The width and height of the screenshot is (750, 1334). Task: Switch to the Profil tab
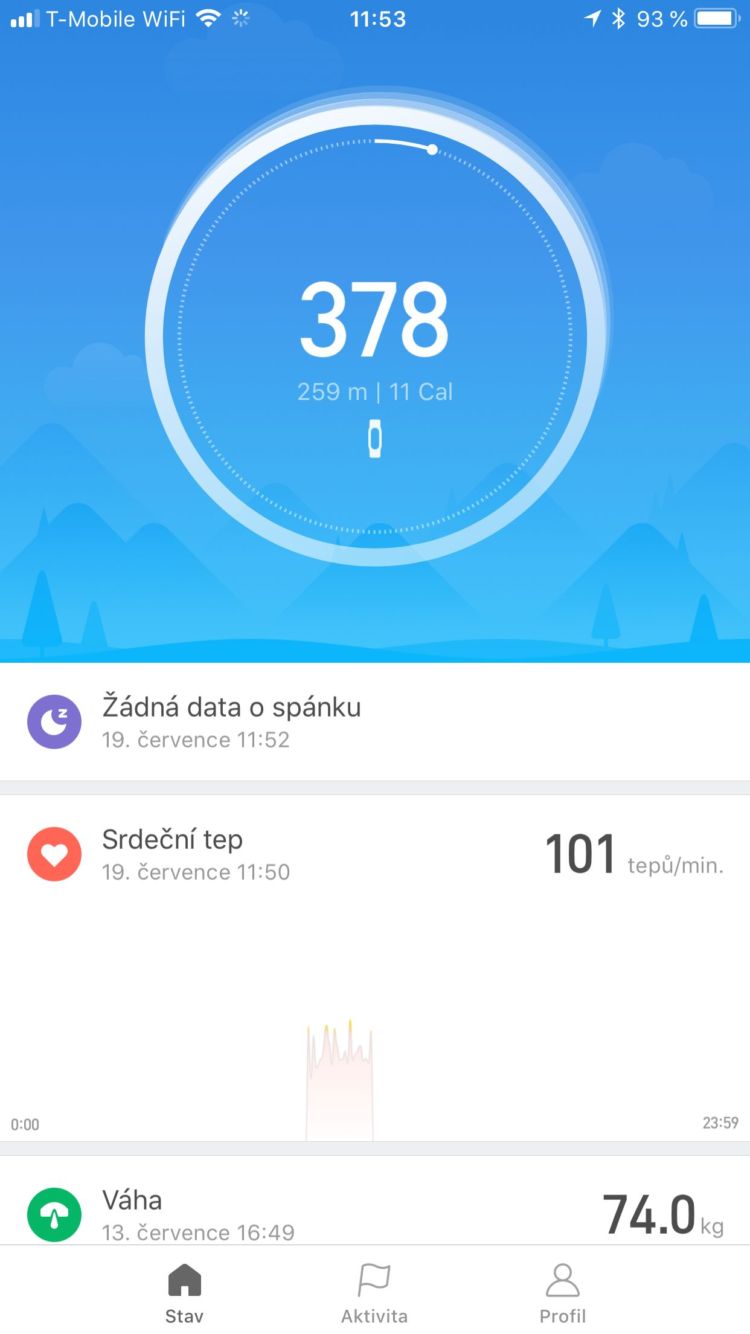click(x=562, y=1292)
